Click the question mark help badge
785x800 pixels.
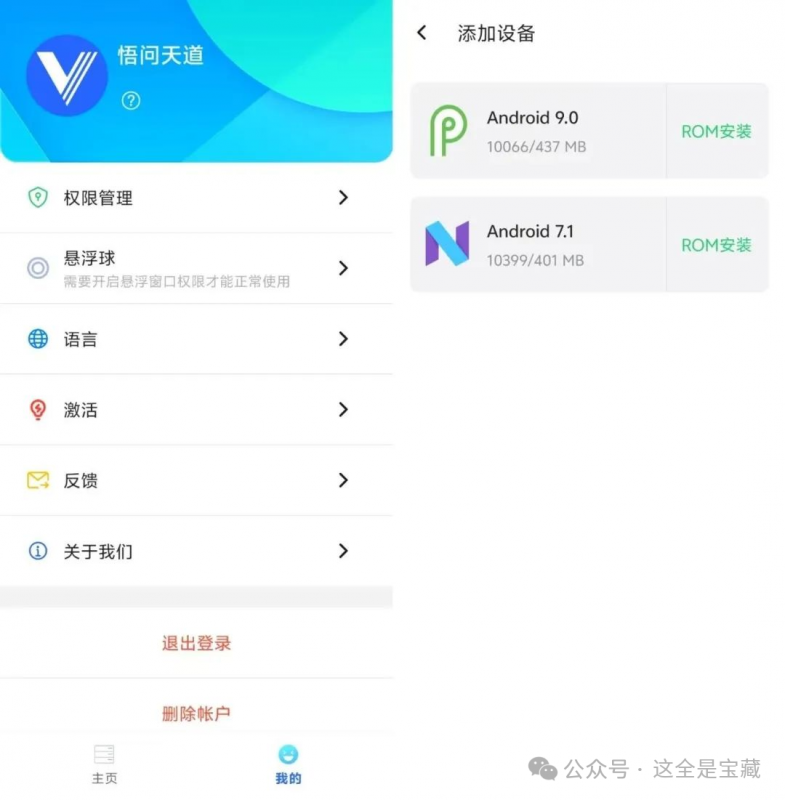click(130, 100)
